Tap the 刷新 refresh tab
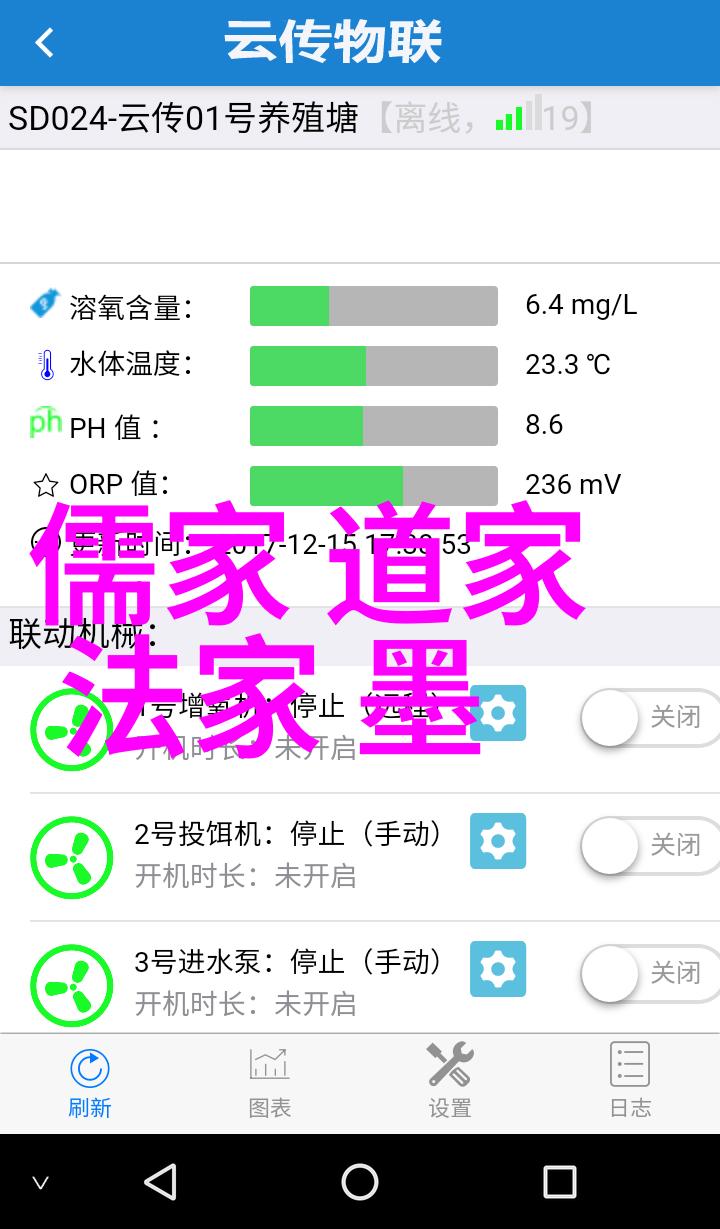 (x=90, y=1083)
